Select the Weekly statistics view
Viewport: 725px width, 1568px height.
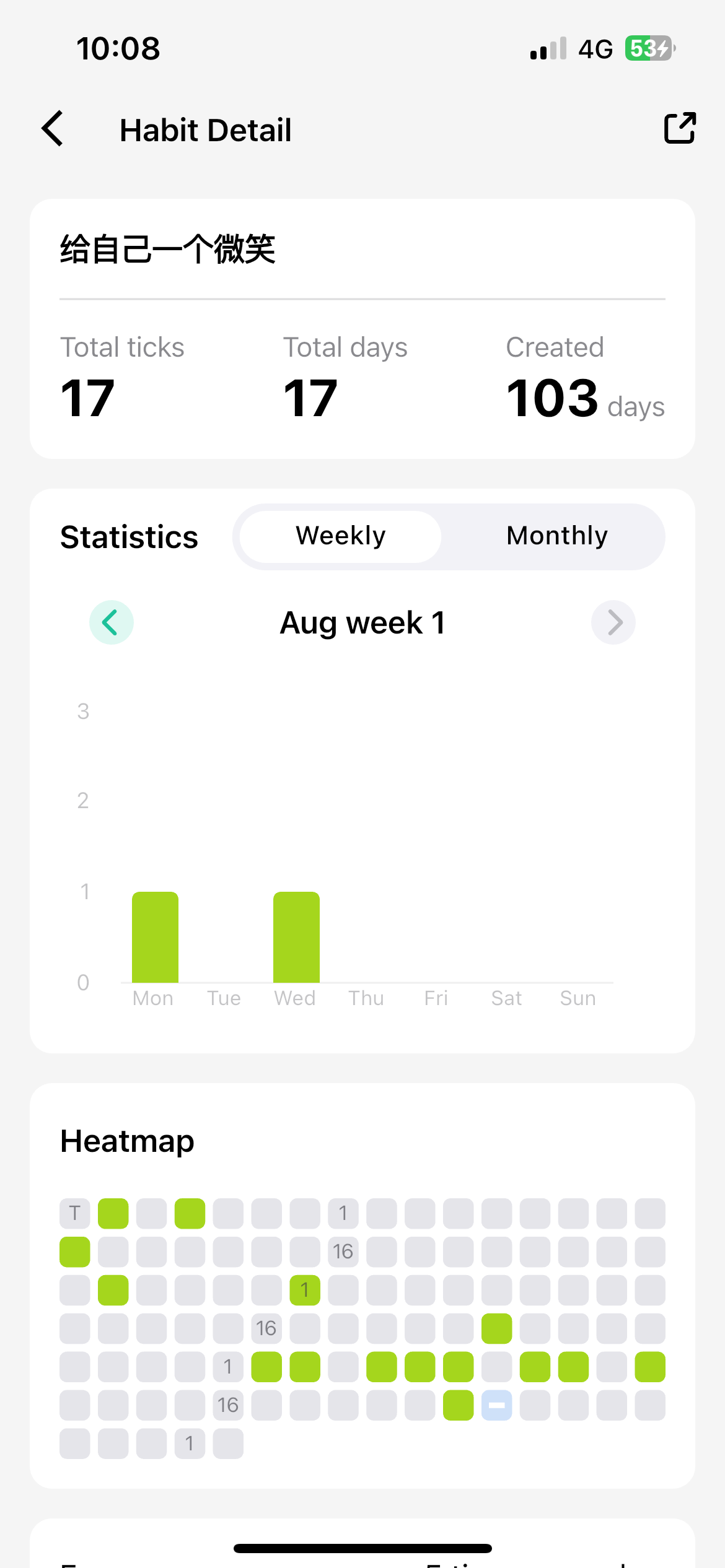coord(340,536)
